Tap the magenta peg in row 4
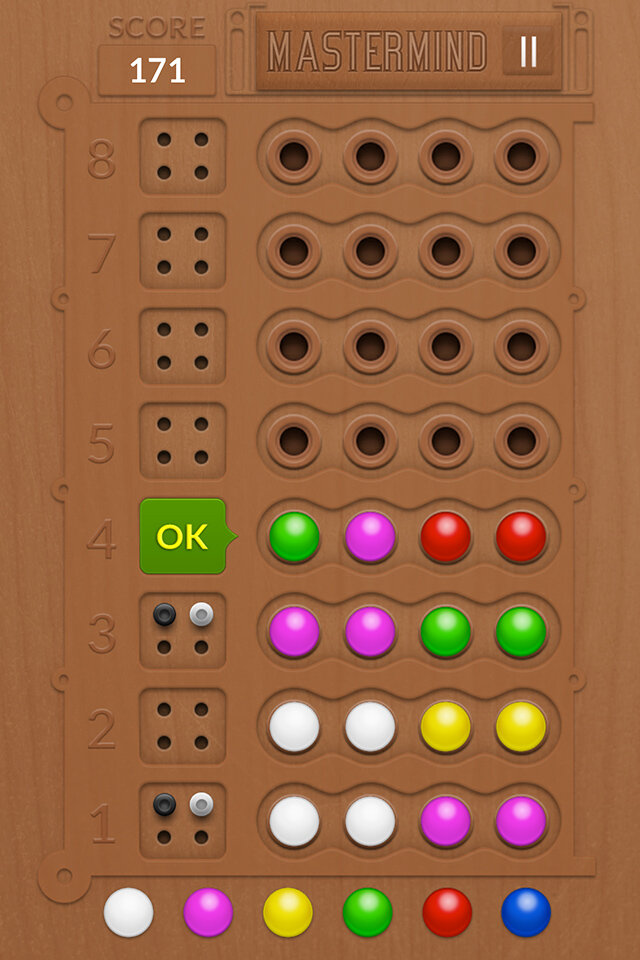The width and height of the screenshot is (640, 960). (370, 537)
